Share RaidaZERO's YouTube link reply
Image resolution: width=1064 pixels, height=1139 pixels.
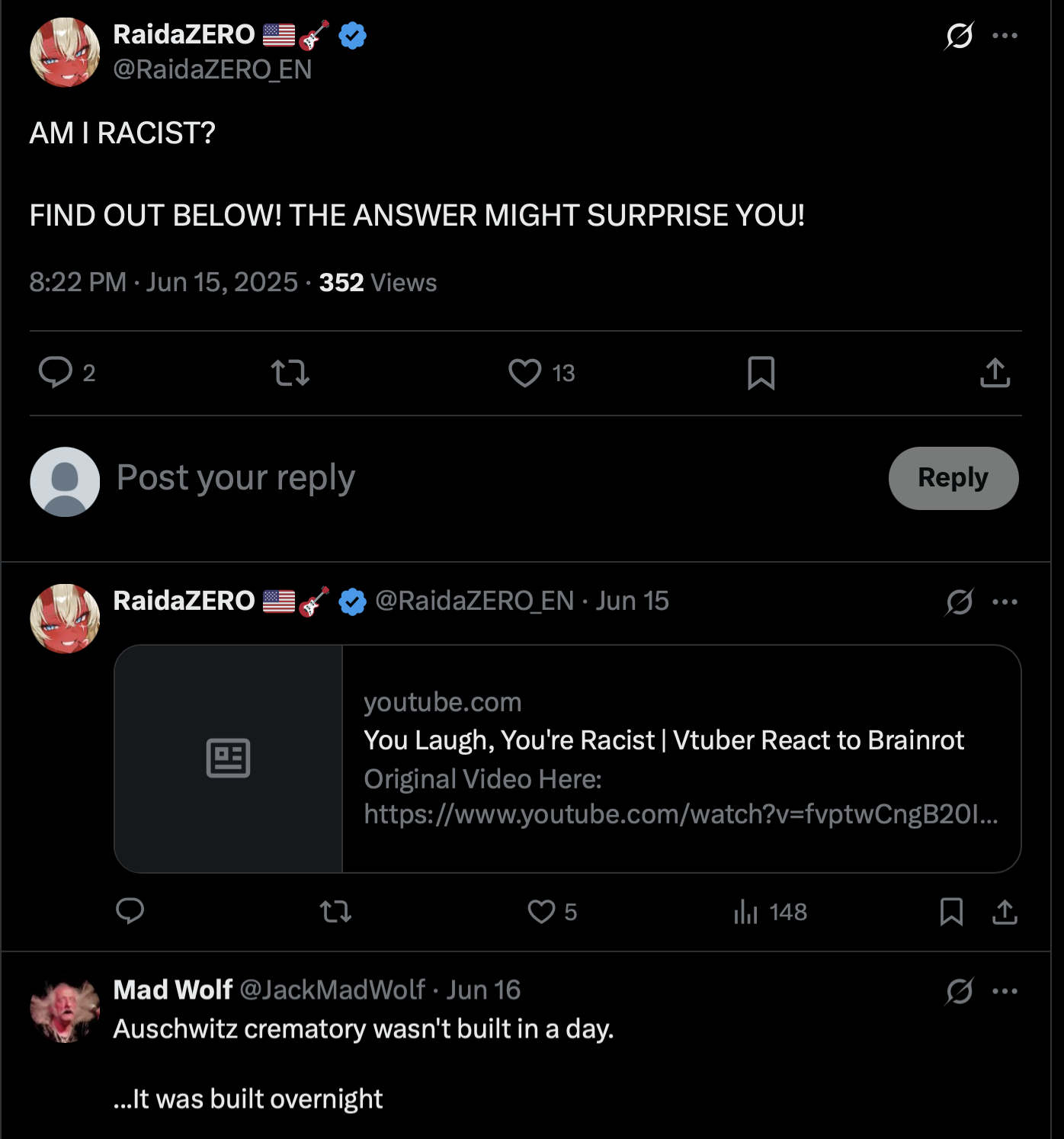pos(1005,911)
